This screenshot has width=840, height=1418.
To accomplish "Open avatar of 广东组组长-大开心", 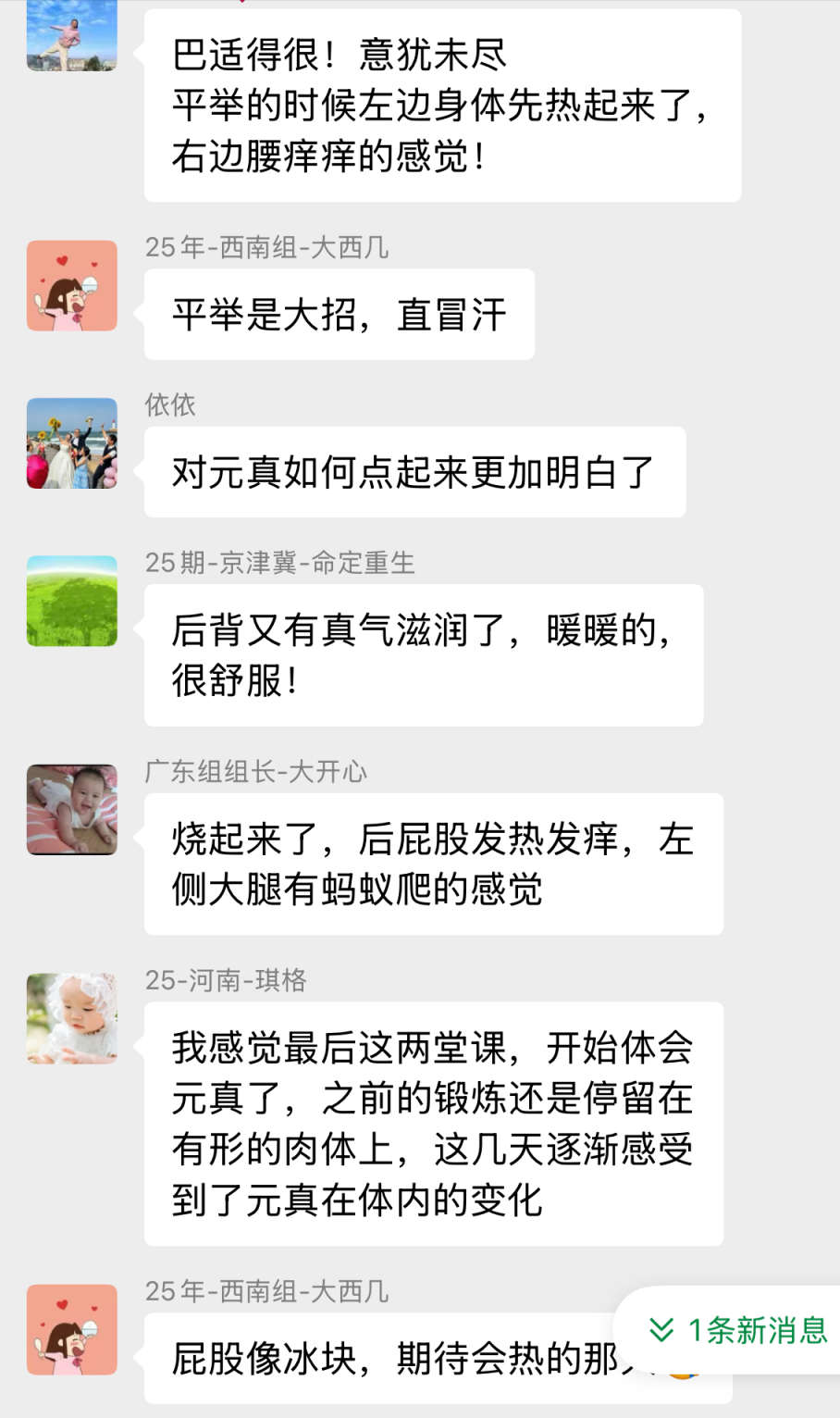I will point(72,810).
